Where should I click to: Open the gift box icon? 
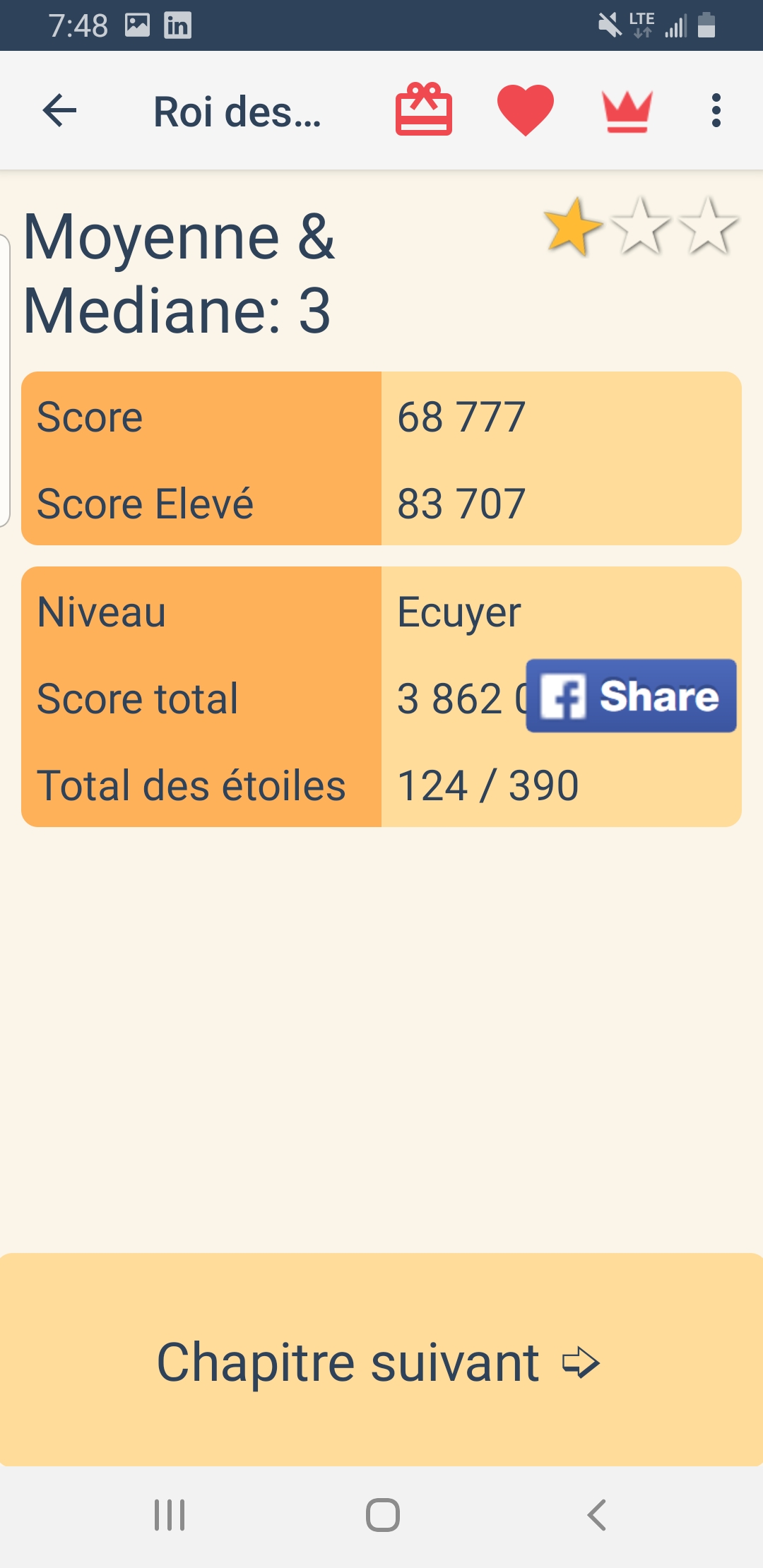(424, 109)
